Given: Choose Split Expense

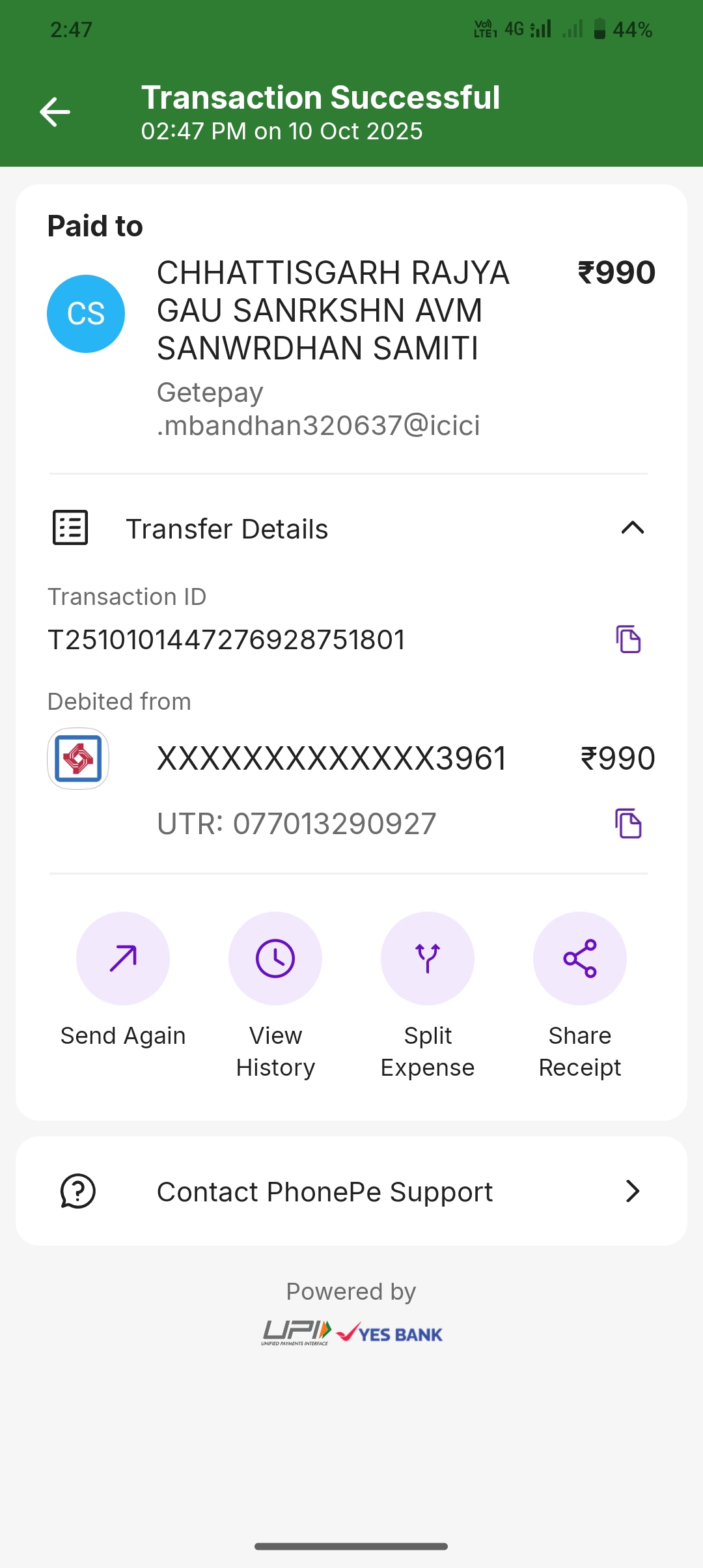Looking at the screenshot, I should 428,959.
